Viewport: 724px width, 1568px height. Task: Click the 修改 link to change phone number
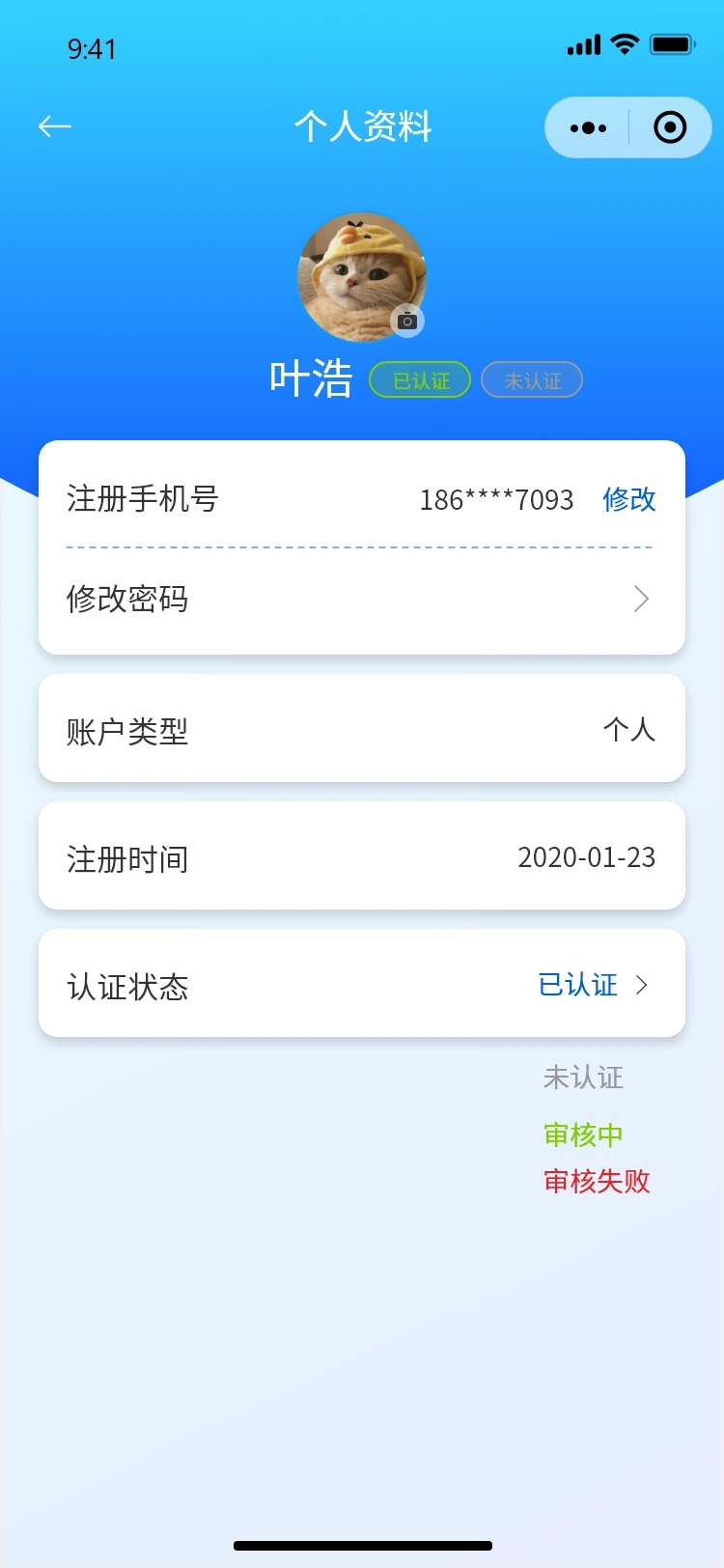[628, 499]
